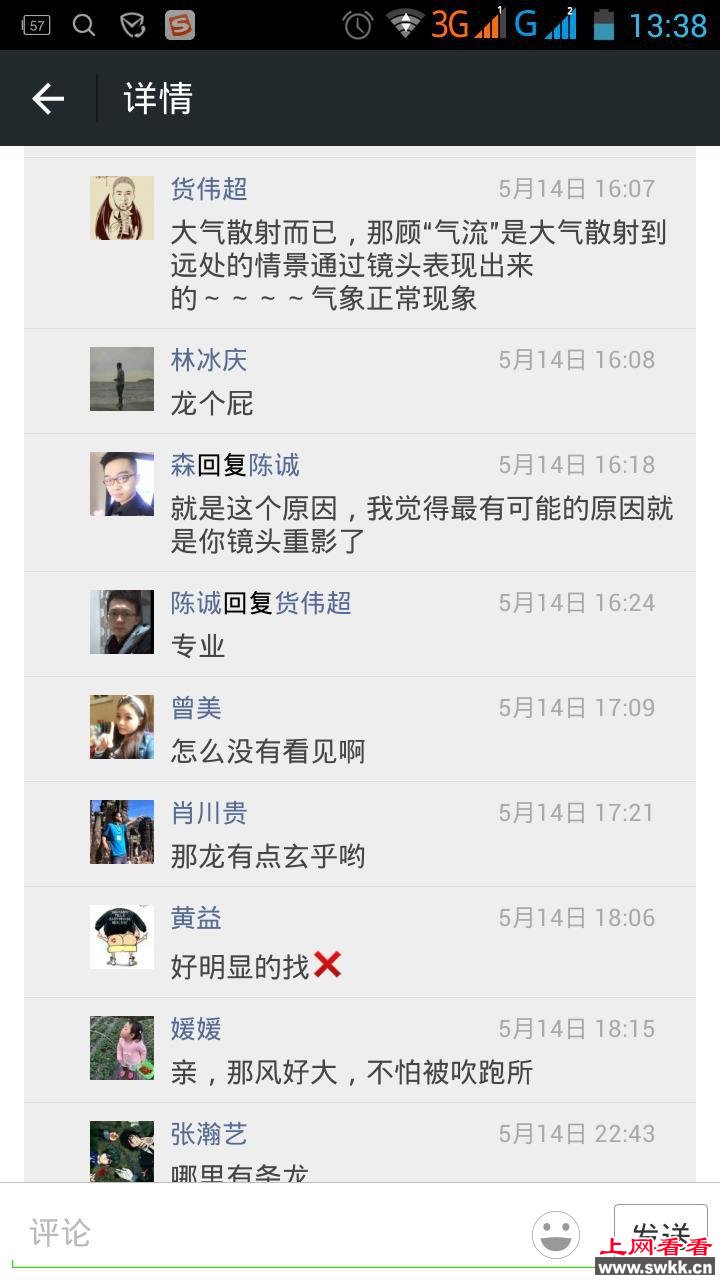This screenshot has width=720, height=1280.
Task: Tap 货伟超 in 陈诚's reply header
Action: click(x=313, y=603)
